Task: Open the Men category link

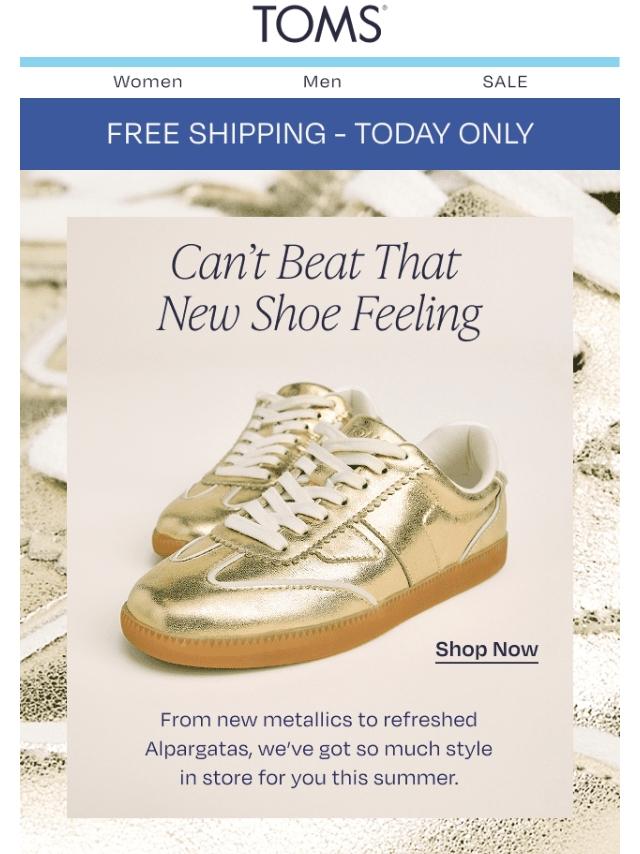Action: pyautogui.click(x=322, y=82)
